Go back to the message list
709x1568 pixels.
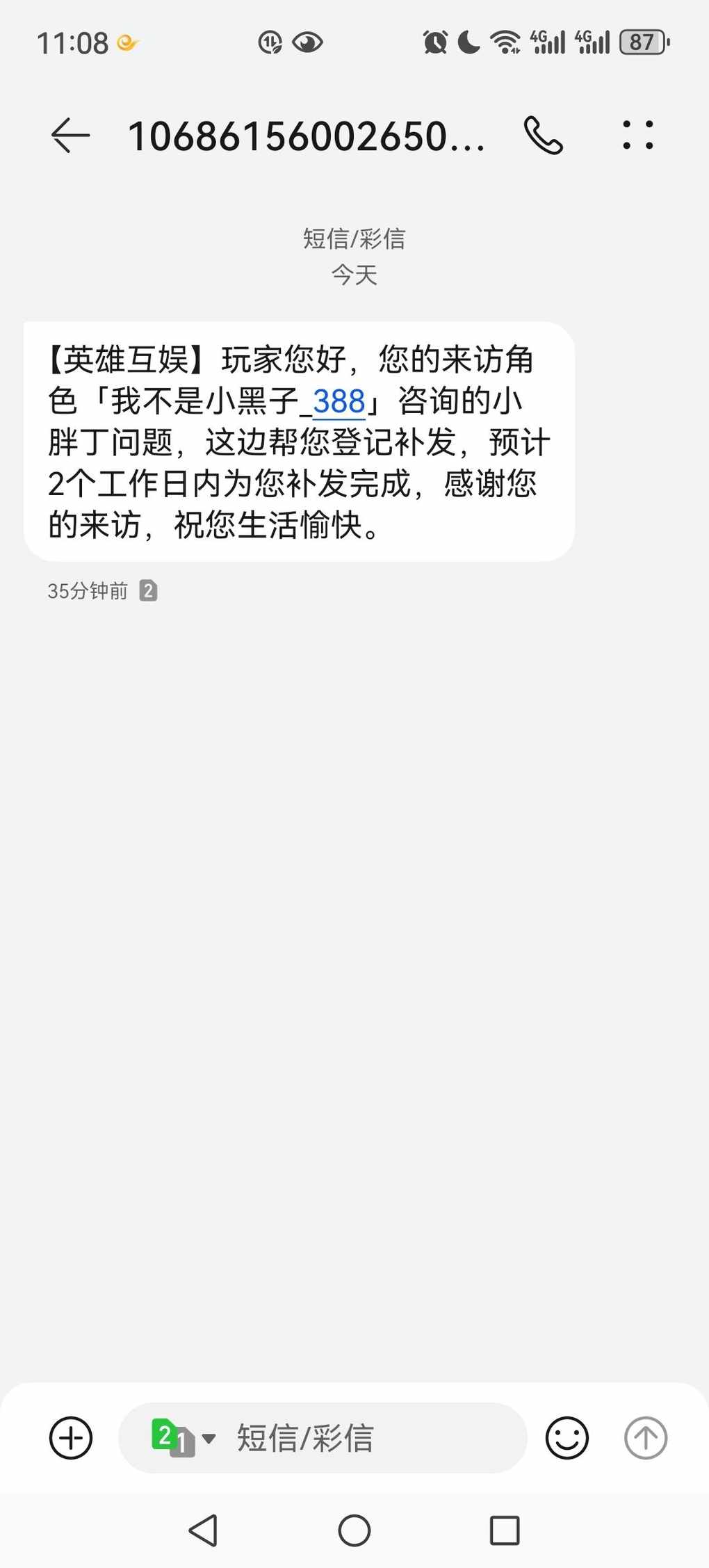tap(70, 135)
